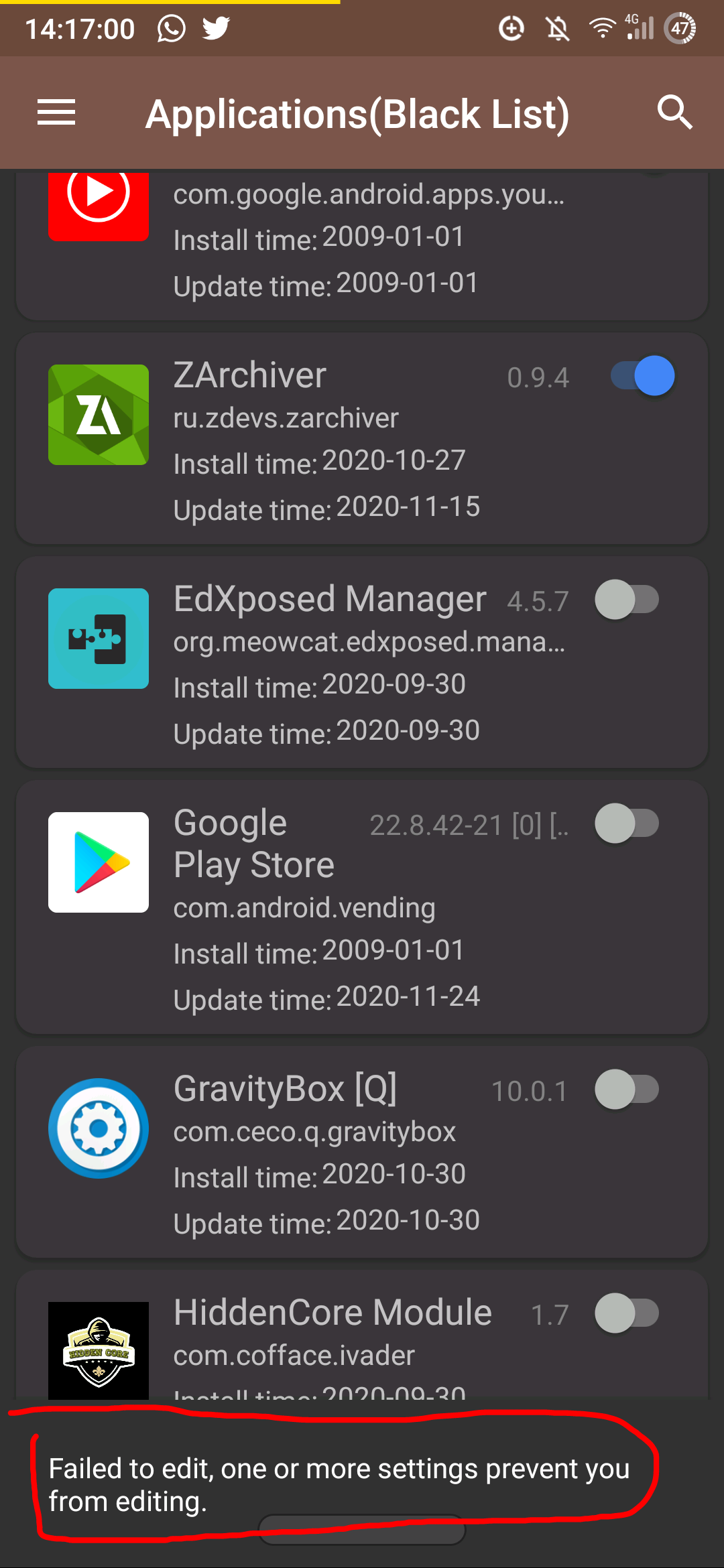724x1568 pixels.
Task: Select the ZArchiver app icon
Action: [98, 415]
